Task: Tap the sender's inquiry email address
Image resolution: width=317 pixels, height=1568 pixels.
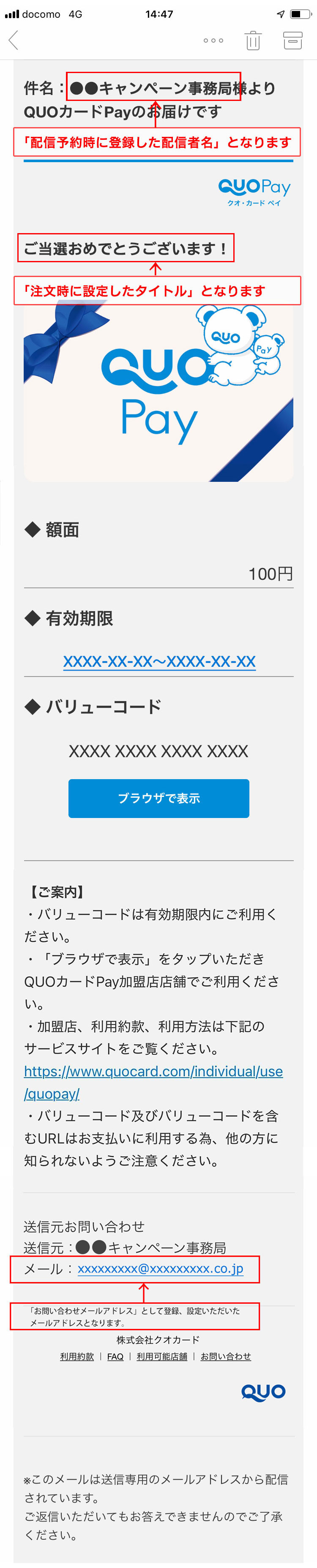Action: [x=160, y=1269]
